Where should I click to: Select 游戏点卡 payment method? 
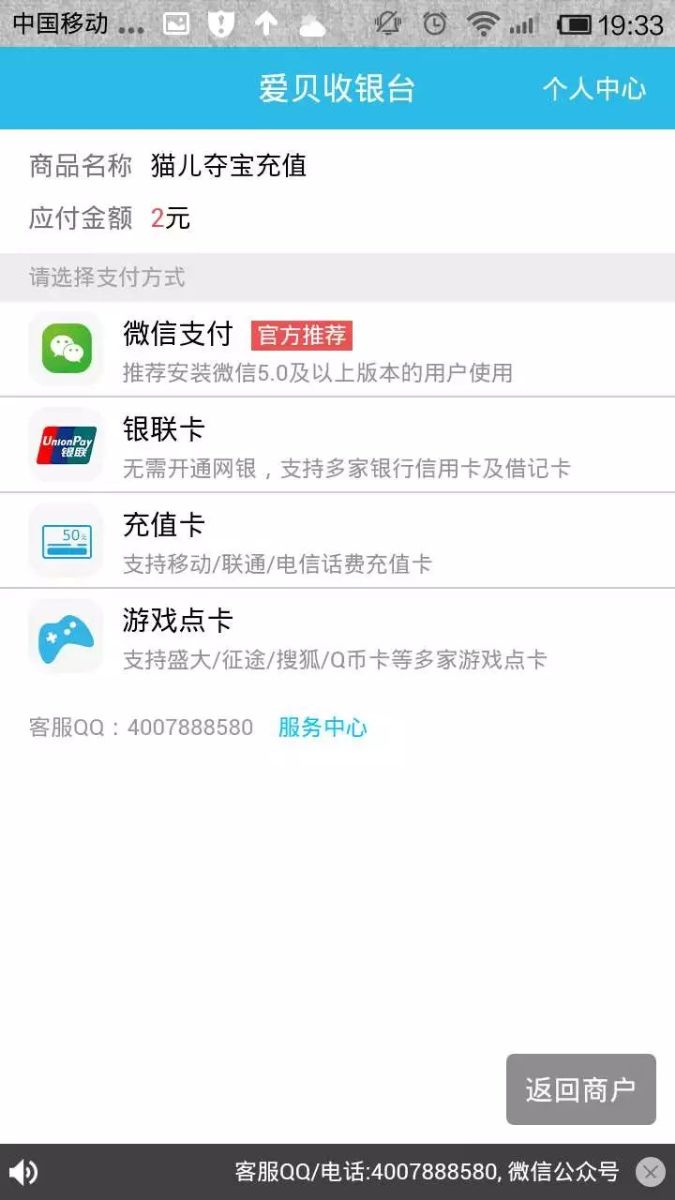(x=337, y=637)
